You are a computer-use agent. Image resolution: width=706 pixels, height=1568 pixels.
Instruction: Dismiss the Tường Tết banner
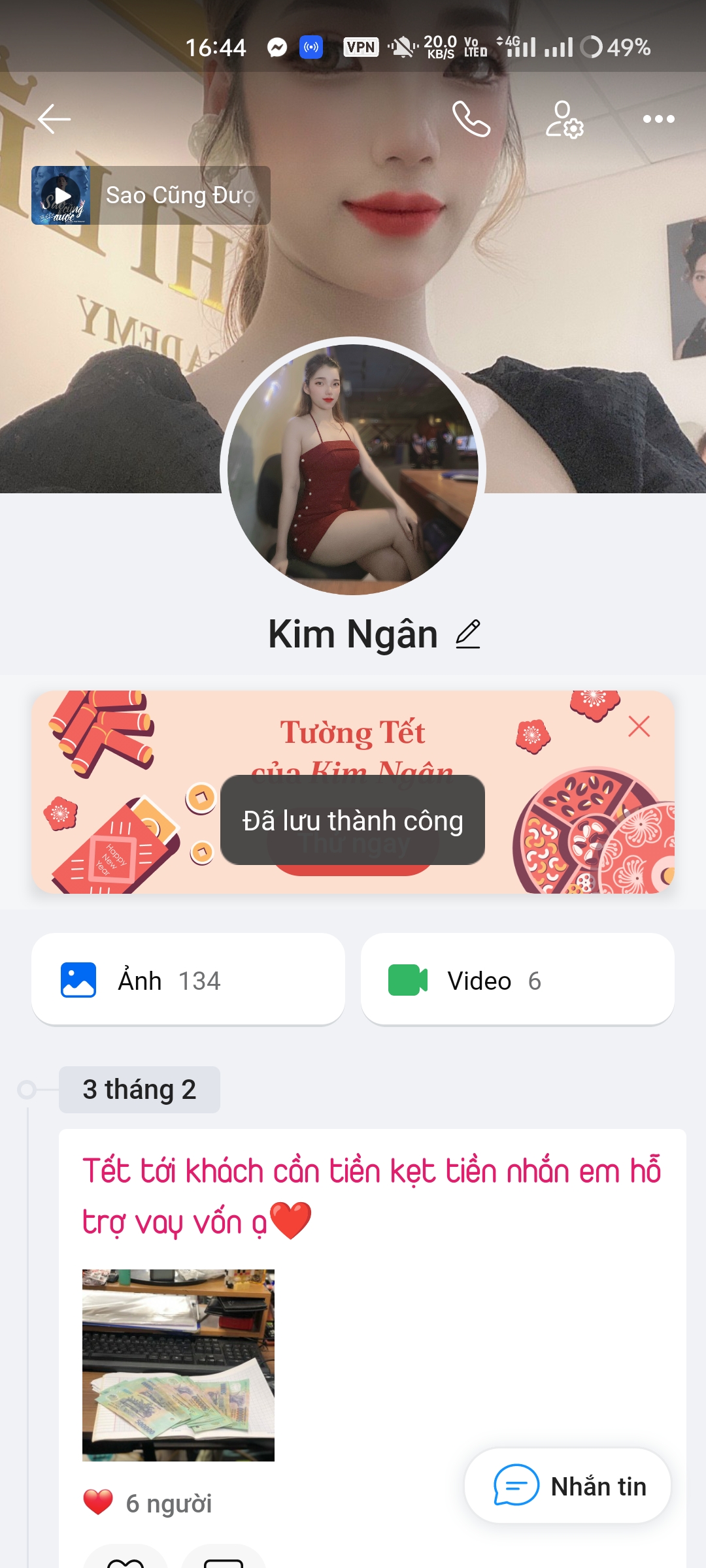(639, 727)
